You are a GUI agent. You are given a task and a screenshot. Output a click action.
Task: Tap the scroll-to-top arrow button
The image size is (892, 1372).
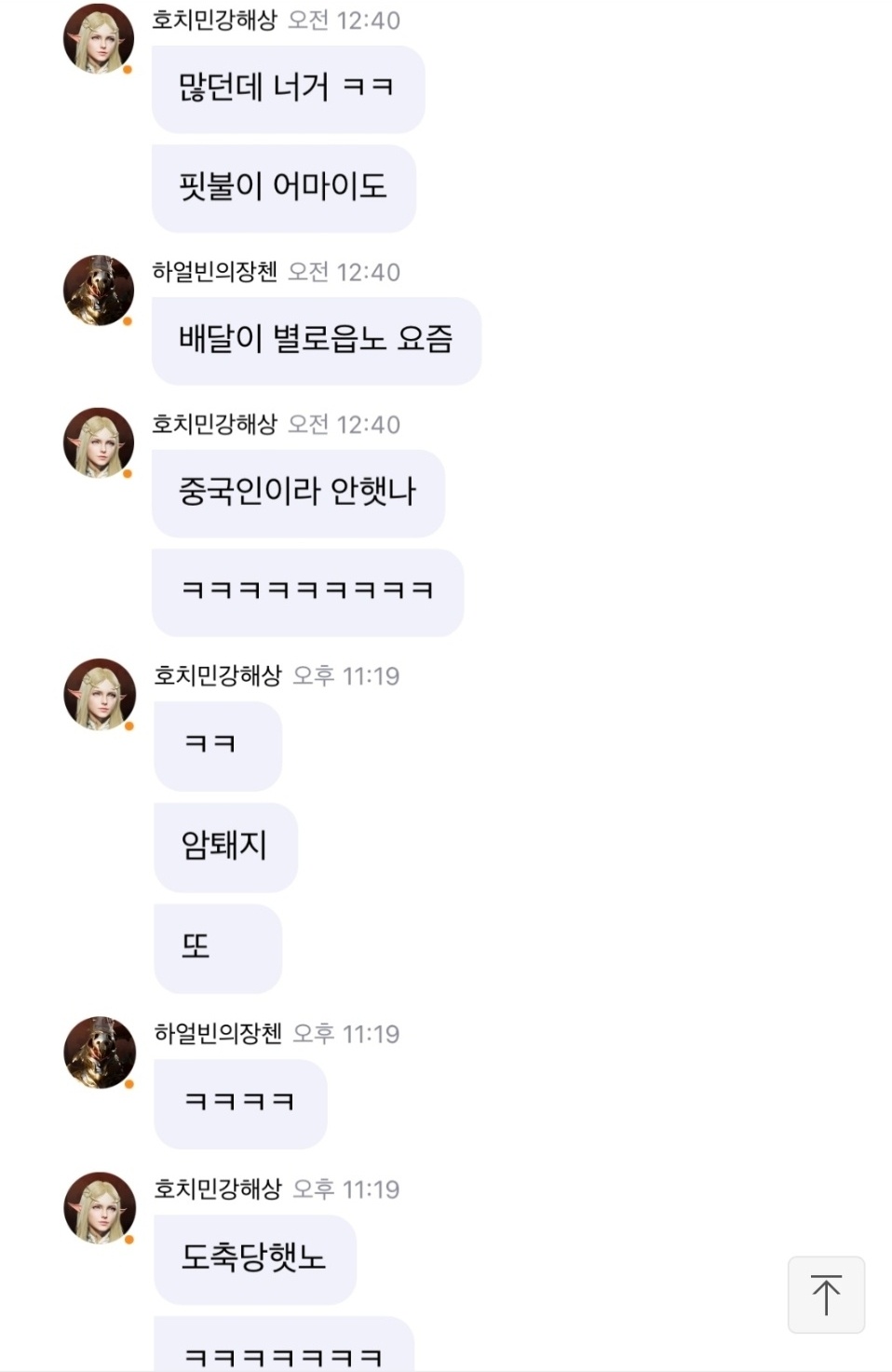point(825,1295)
